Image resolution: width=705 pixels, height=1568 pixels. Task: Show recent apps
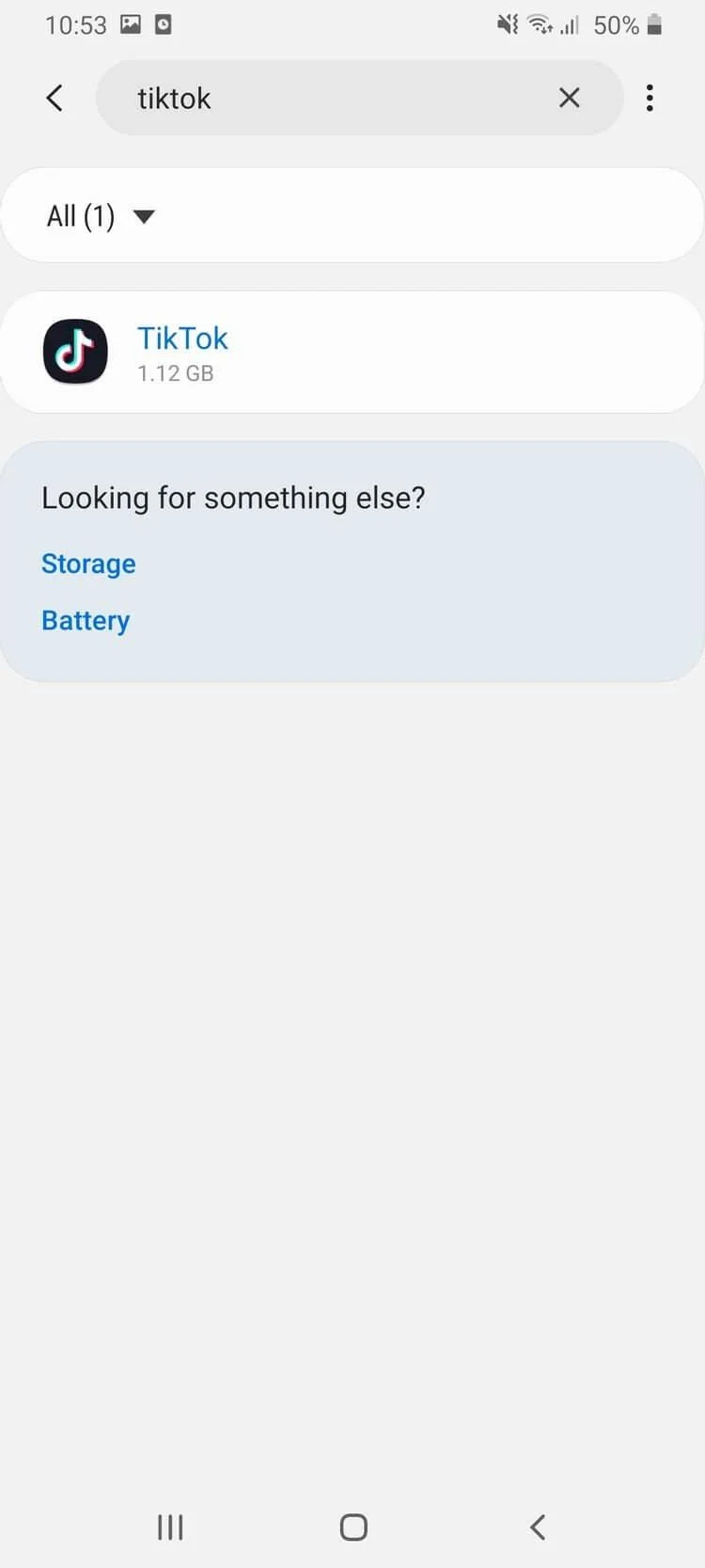click(x=170, y=1527)
